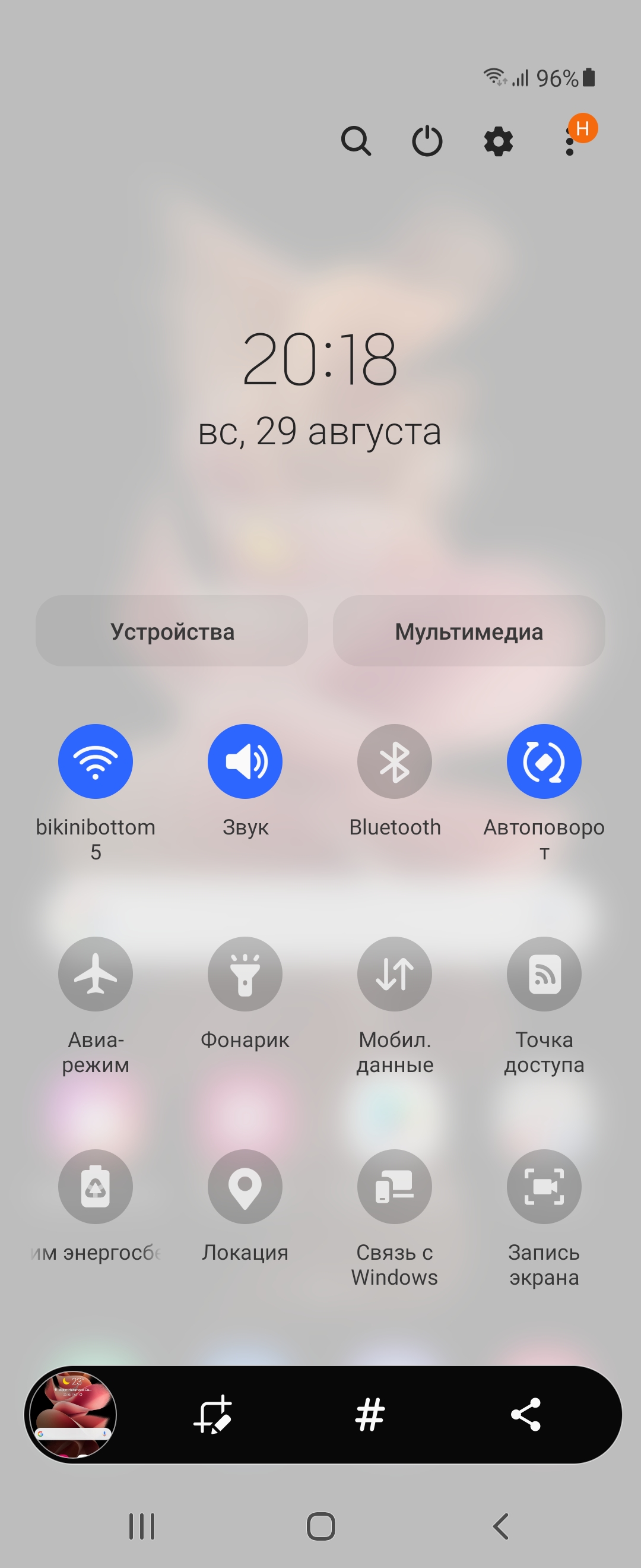Crop and edit the screenshot

tap(213, 1414)
